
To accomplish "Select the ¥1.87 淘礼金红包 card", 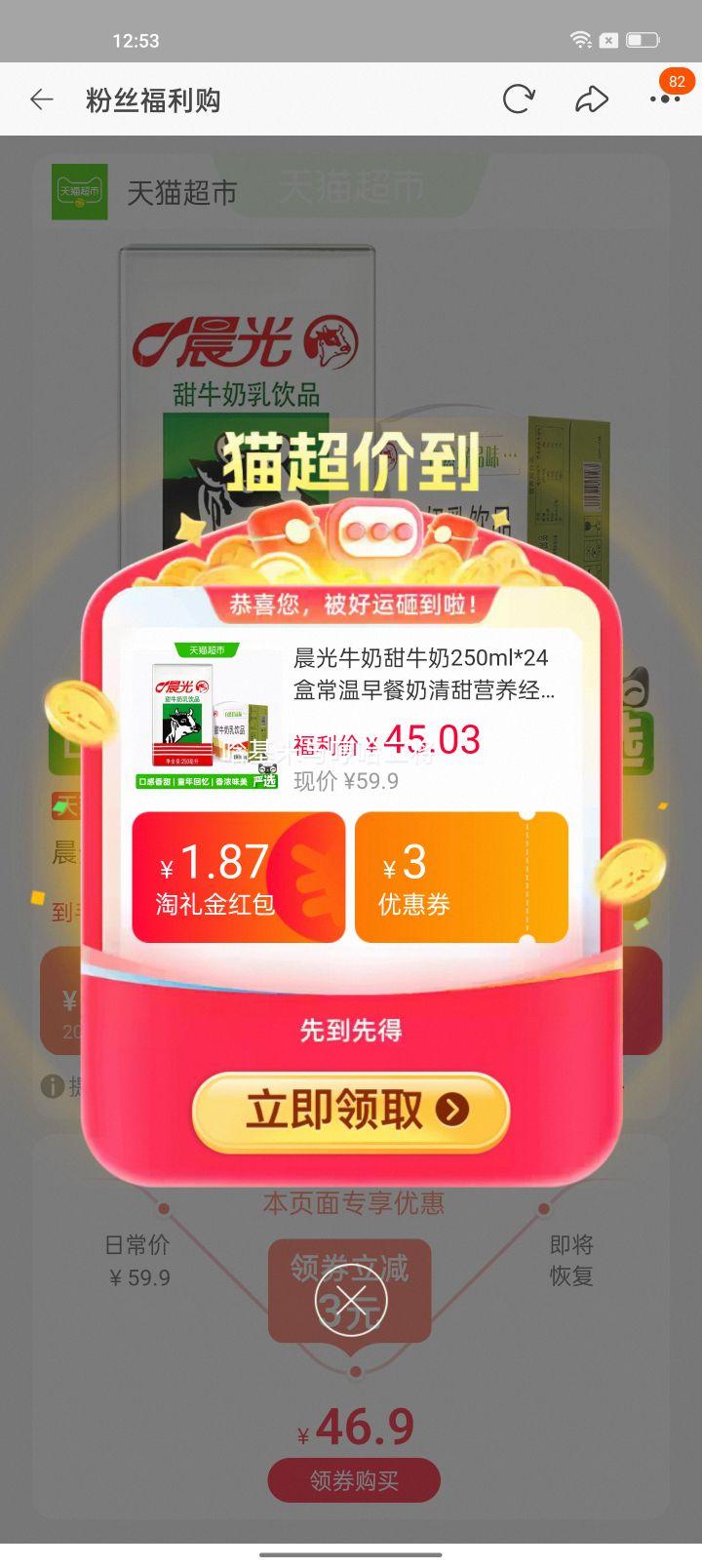I will 239,878.
